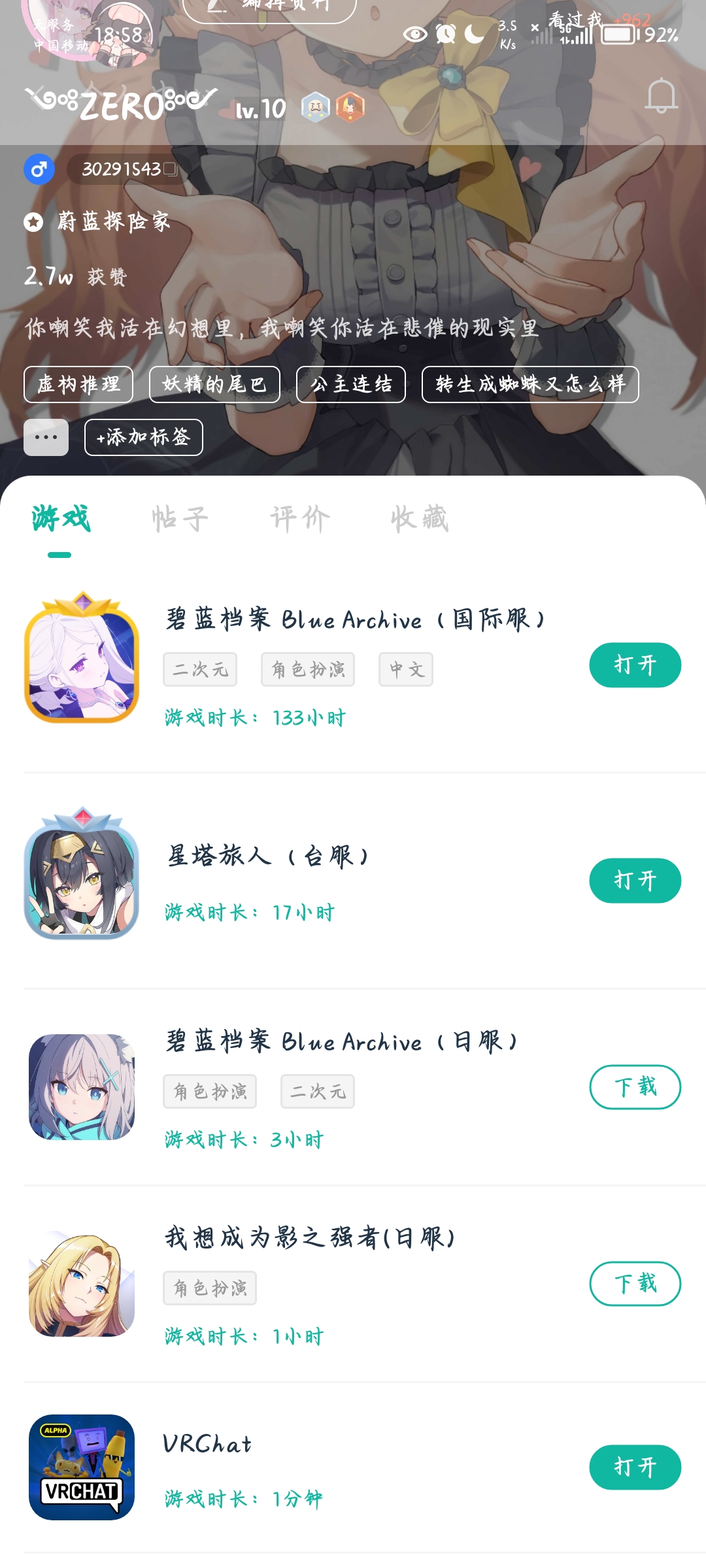Expand hidden tags with the ellipsis button
Image resolution: width=706 pixels, height=1568 pixels.
coord(46,437)
